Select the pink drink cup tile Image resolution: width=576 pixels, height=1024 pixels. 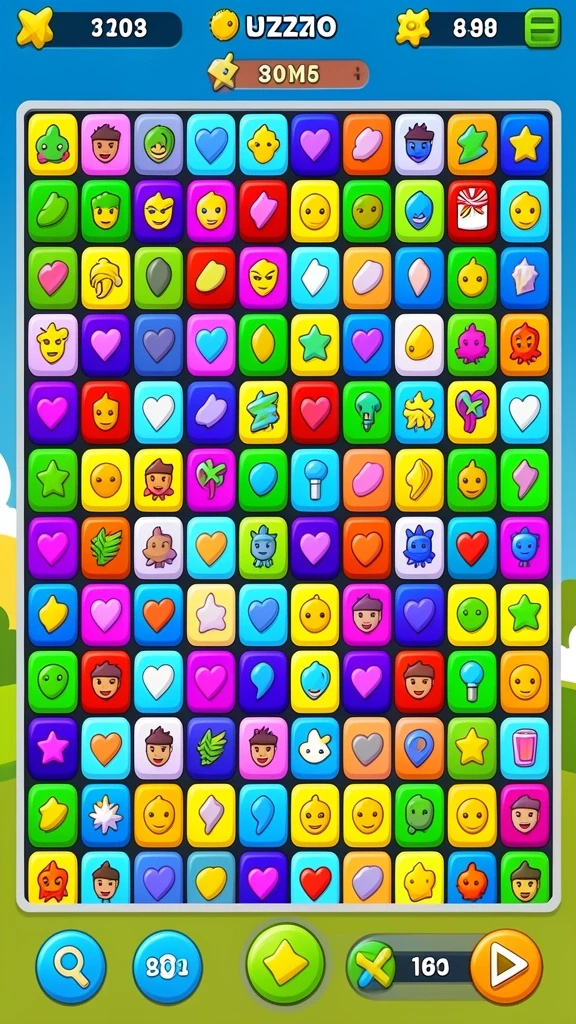(524, 748)
